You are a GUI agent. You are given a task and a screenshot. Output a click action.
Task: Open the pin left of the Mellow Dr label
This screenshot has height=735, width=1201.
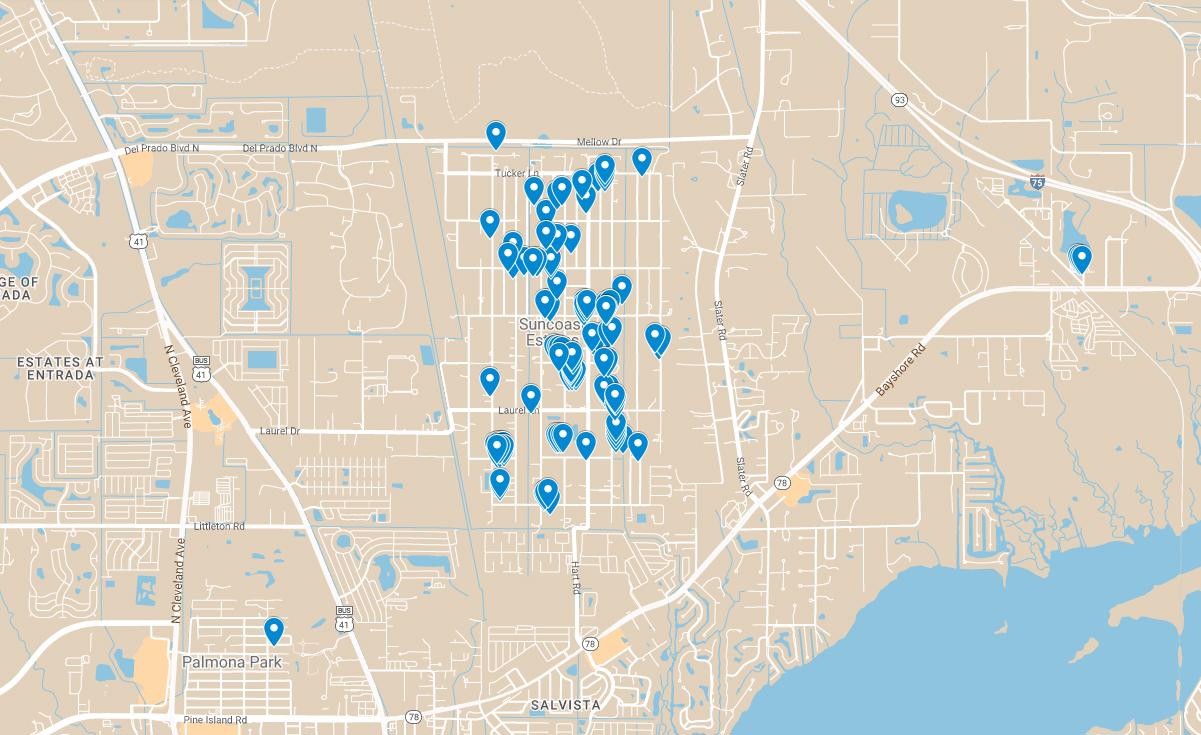click(x=495, y=133)
